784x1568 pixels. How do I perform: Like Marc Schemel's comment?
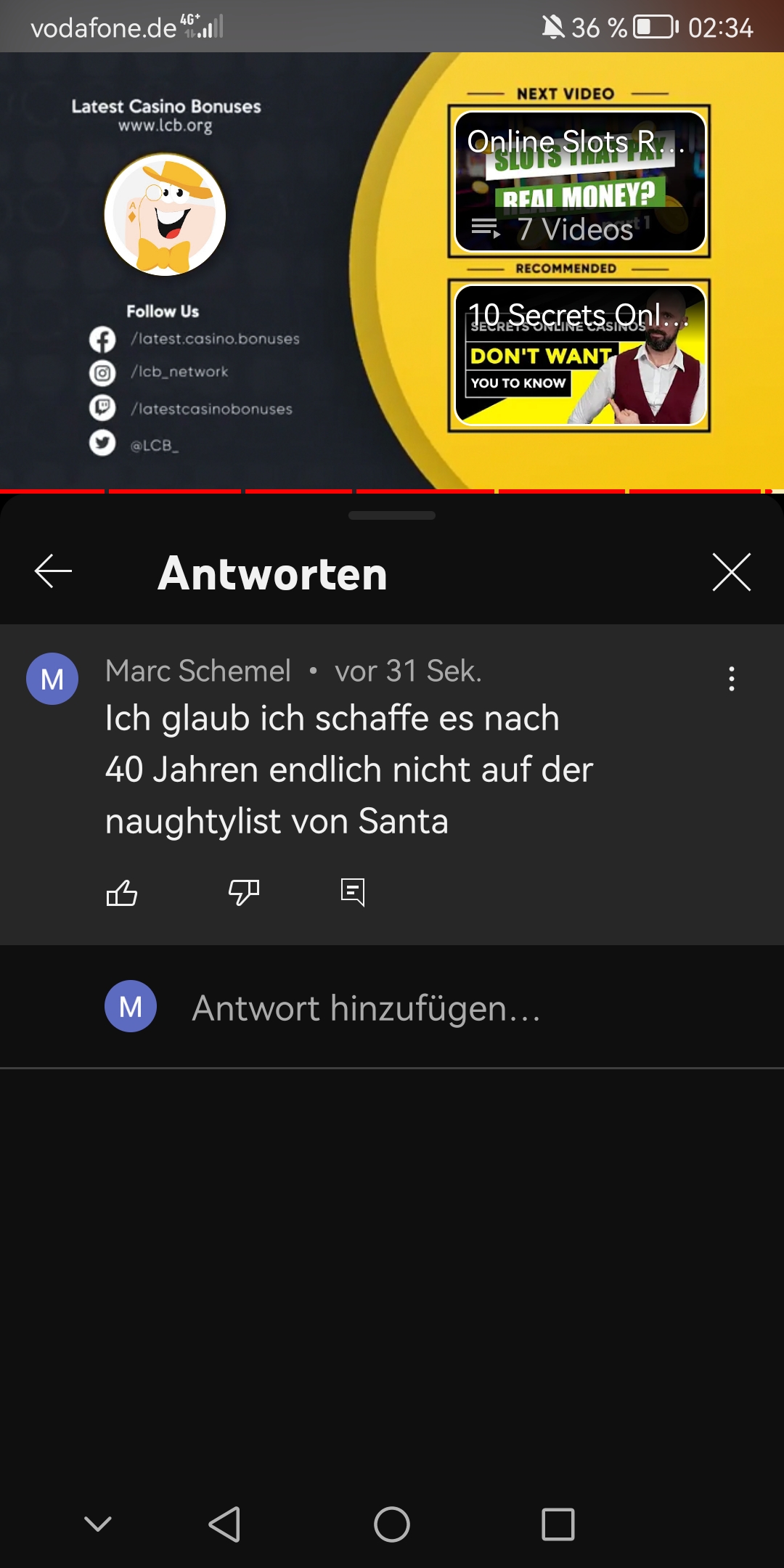(122, 892)
